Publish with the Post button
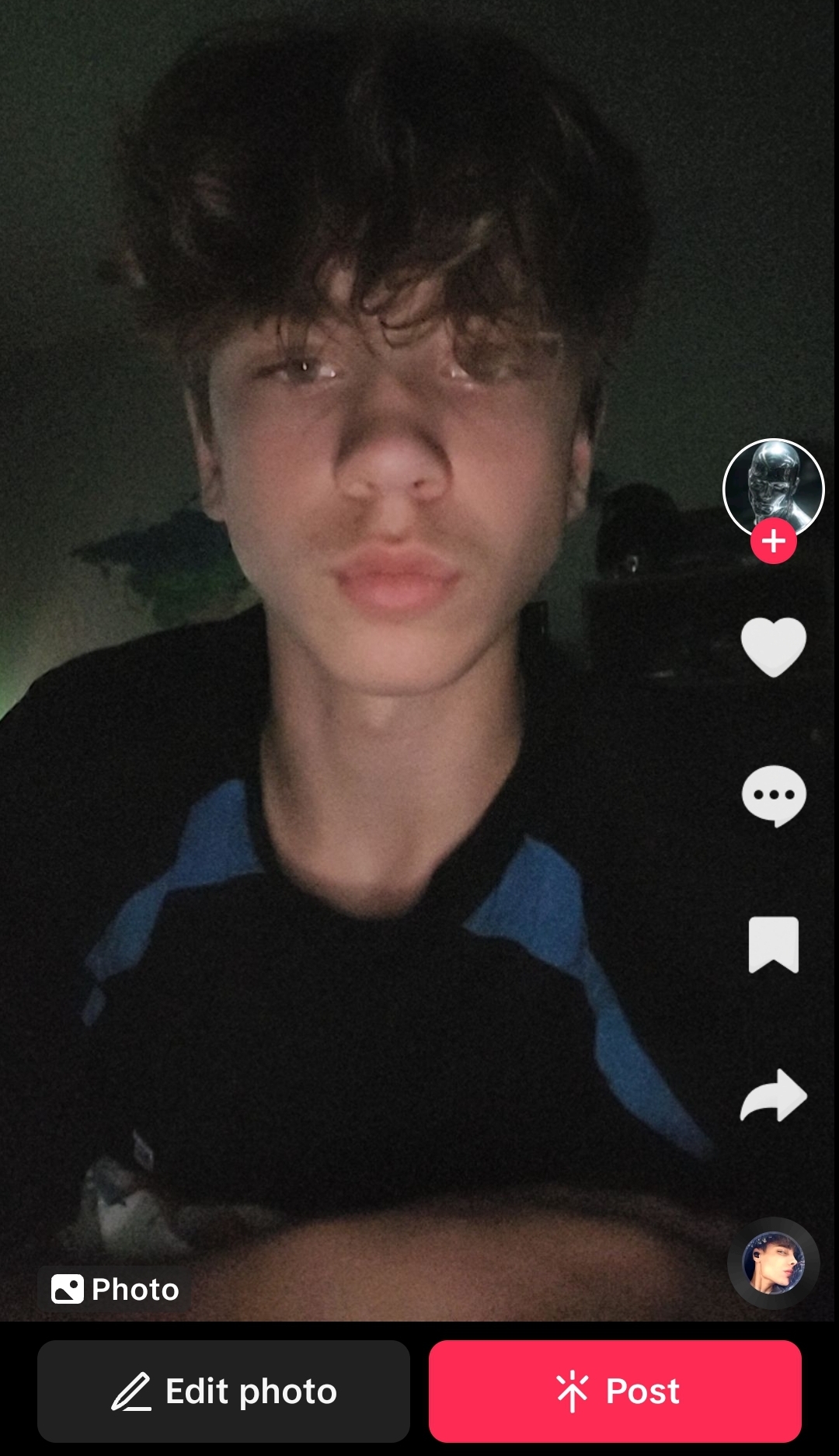Image resolution: width=839 pixels, height=1456 pixels. pyautogui.click(x=615, y=1391)
